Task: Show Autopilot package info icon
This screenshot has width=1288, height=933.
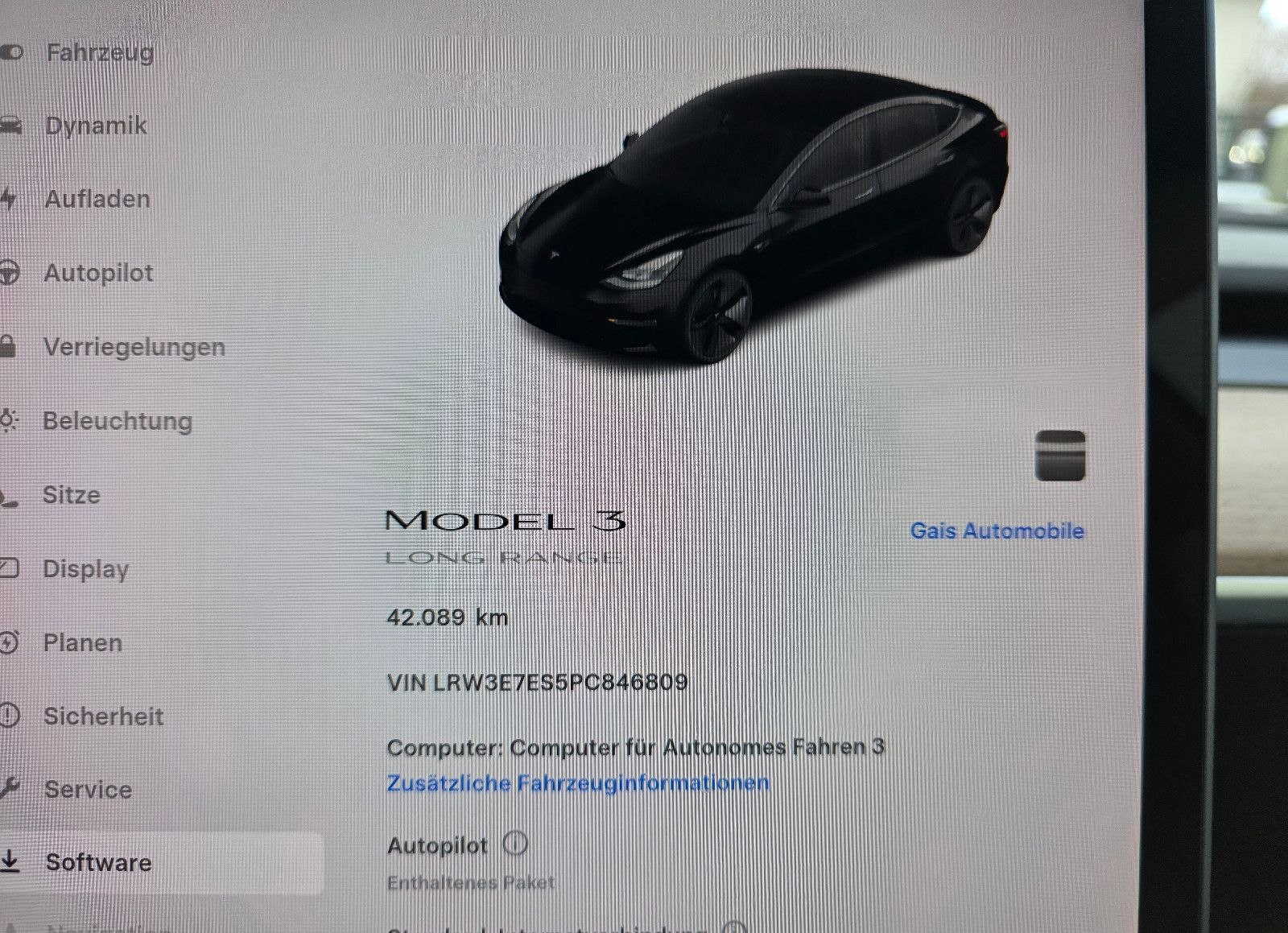Action: click(515, 844)
